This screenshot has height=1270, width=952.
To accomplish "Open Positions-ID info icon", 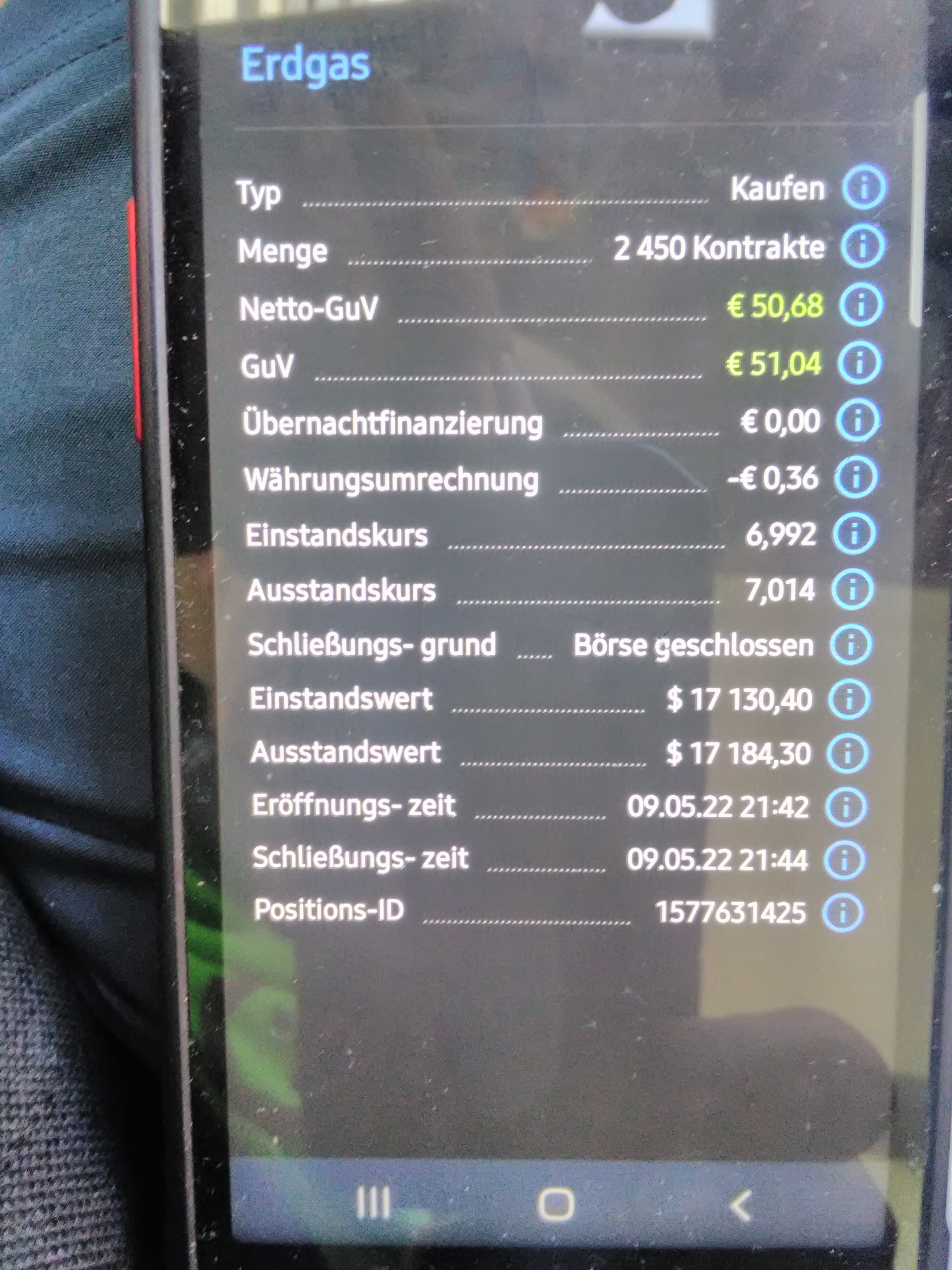I will (842, 912).
